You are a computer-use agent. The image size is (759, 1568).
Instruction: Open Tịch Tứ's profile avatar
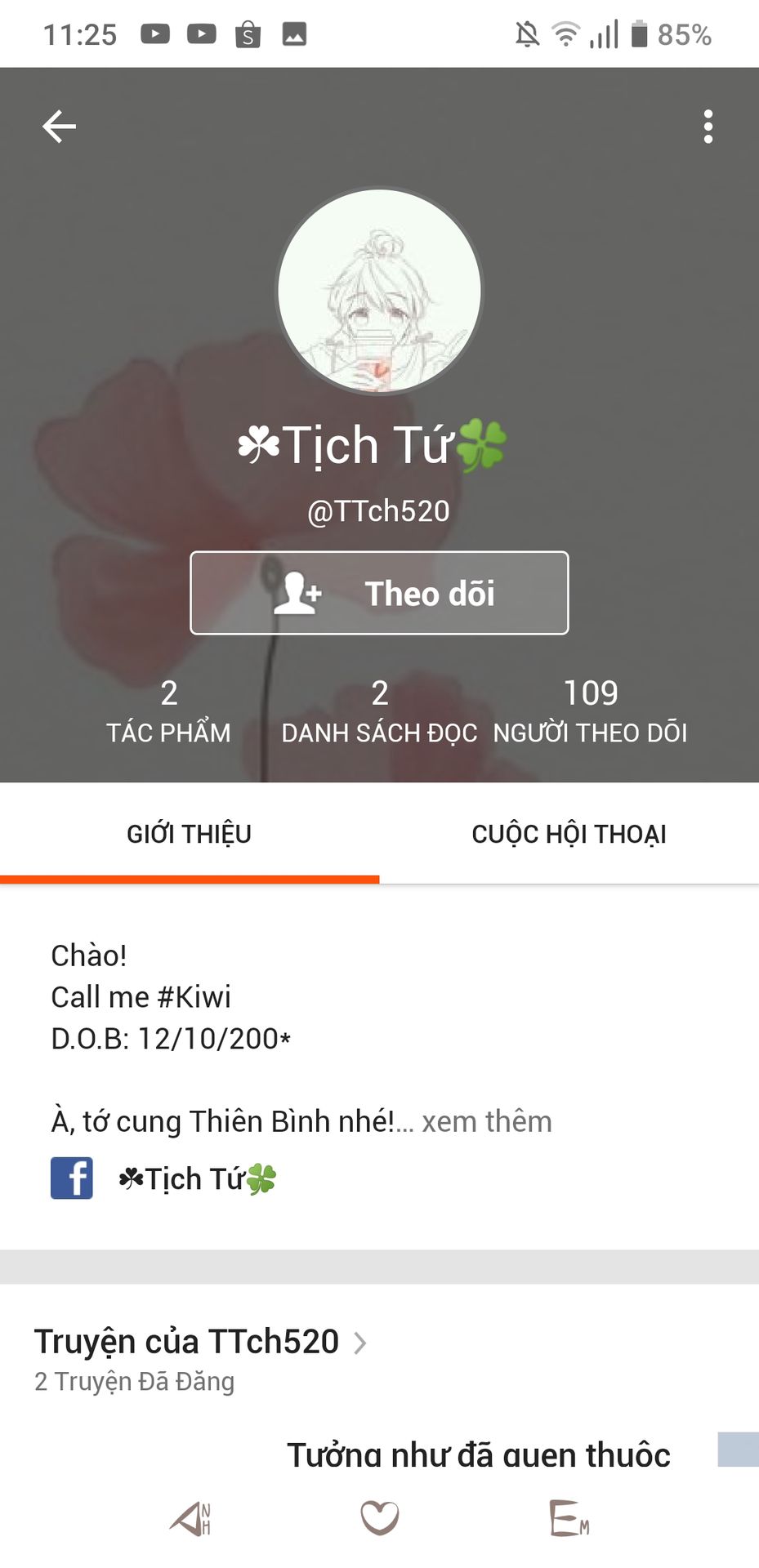[x=379, y=291]
